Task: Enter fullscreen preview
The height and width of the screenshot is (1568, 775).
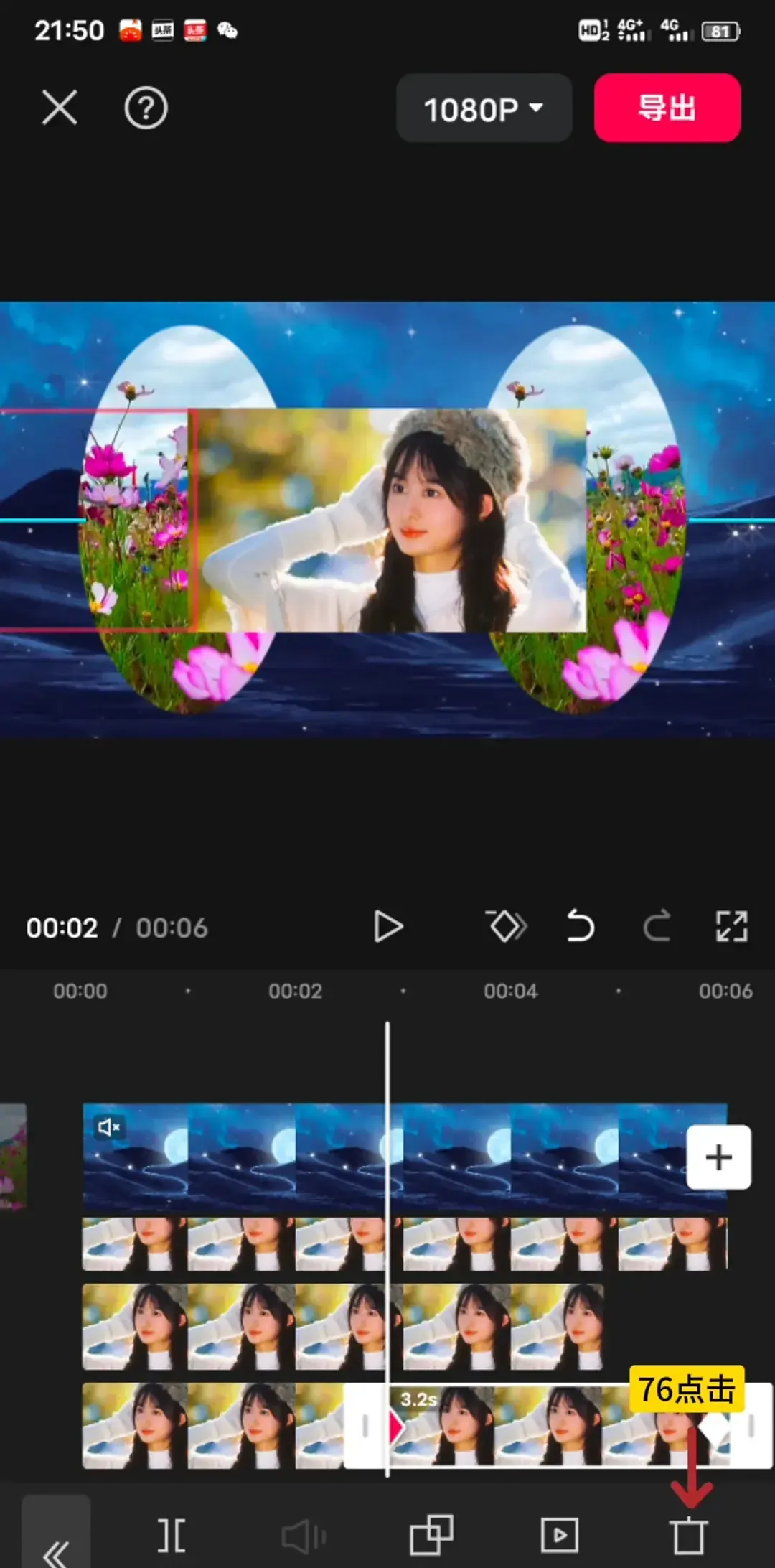Action: [x=731, y=926]
